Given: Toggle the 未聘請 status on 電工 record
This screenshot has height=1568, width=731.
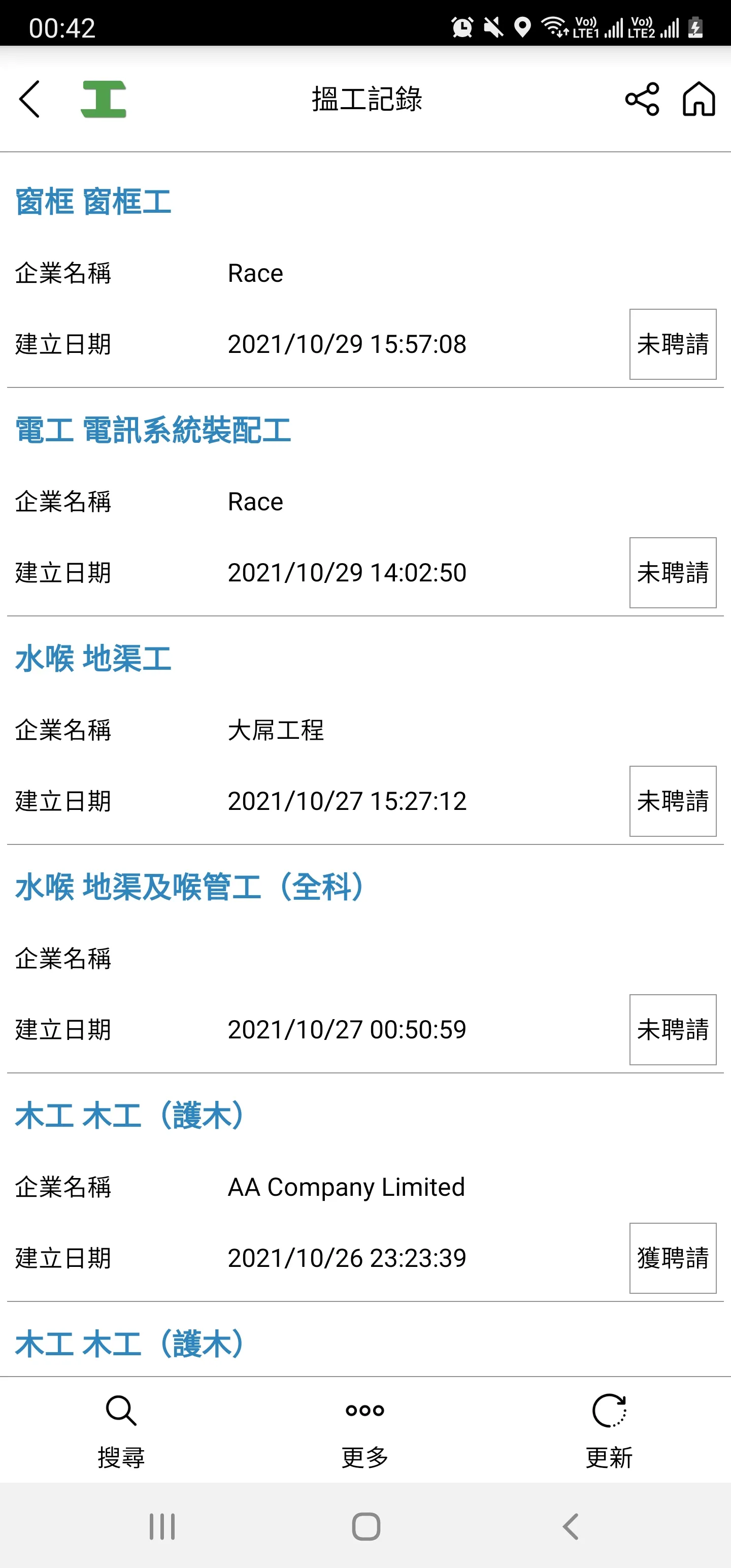Looking at the screenshot, I should click(x=673, y=572).
